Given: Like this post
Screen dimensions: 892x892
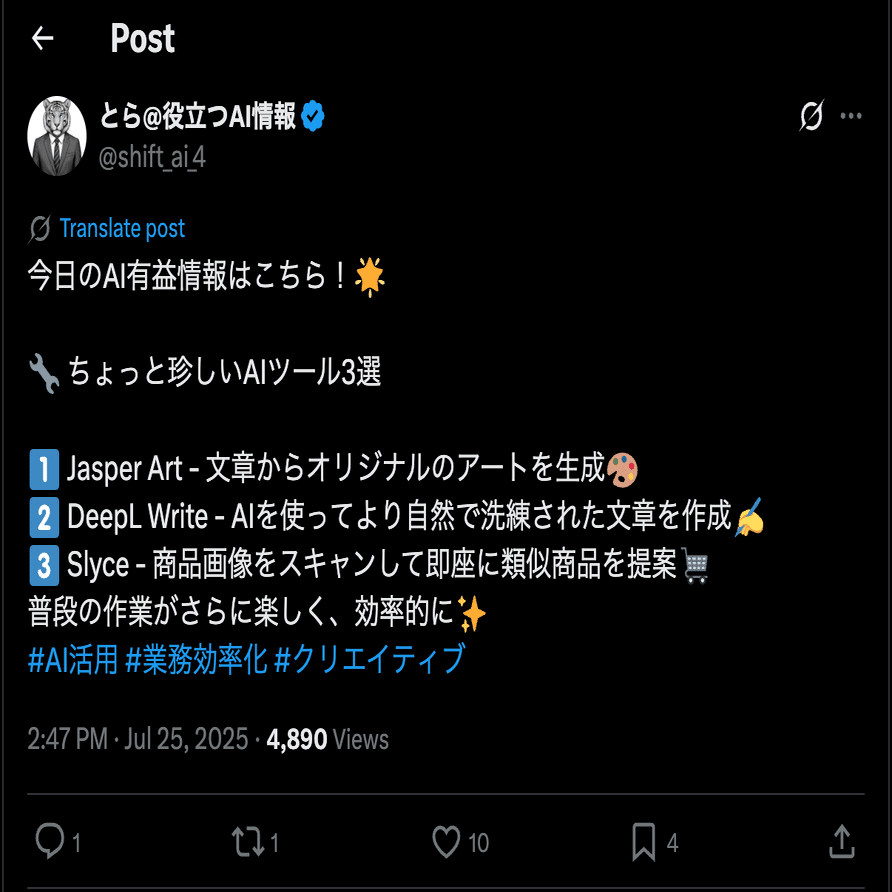Looking at the screenshot, I should (446, 842).
